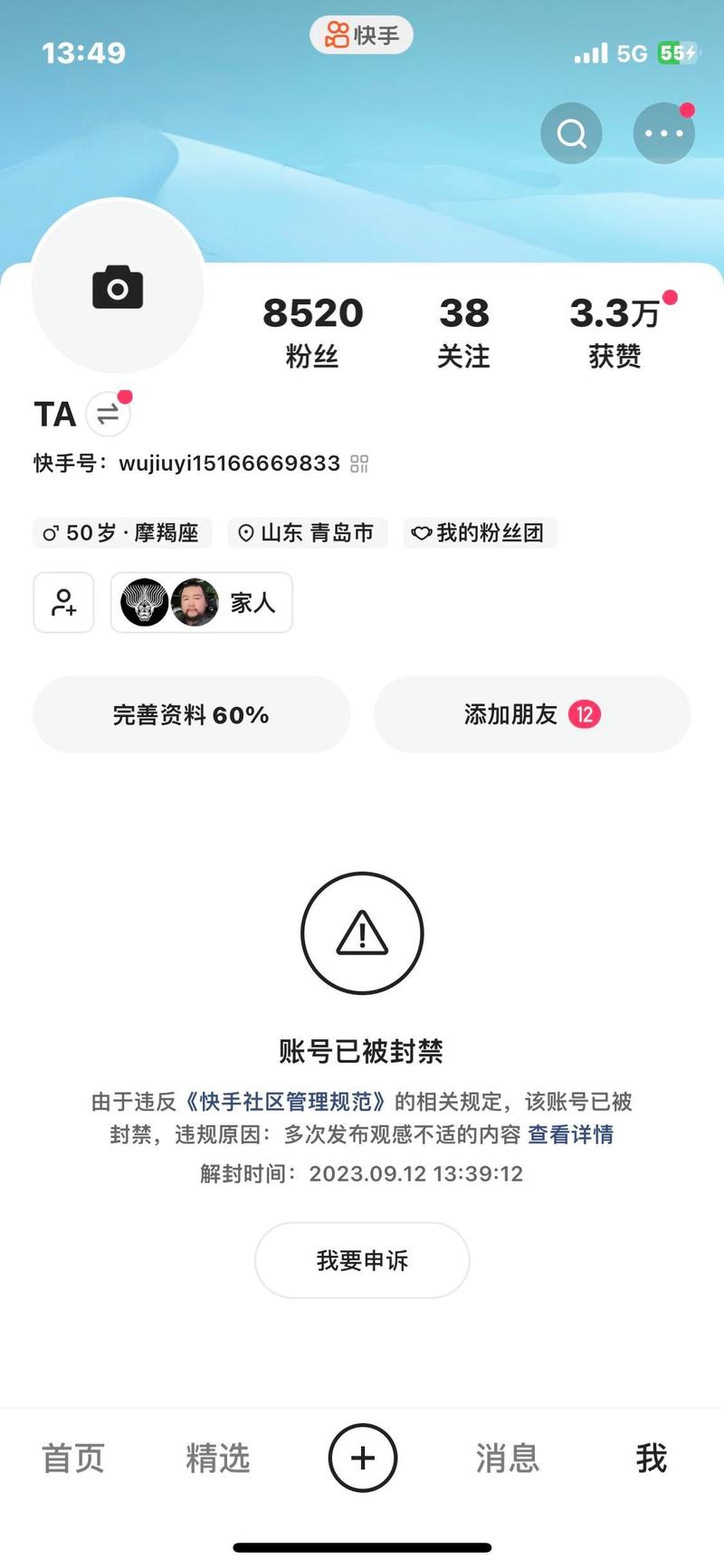Tap the 我要申诉 appeal button
This screenshot has width=724, height=1568.
point(362,1260)
